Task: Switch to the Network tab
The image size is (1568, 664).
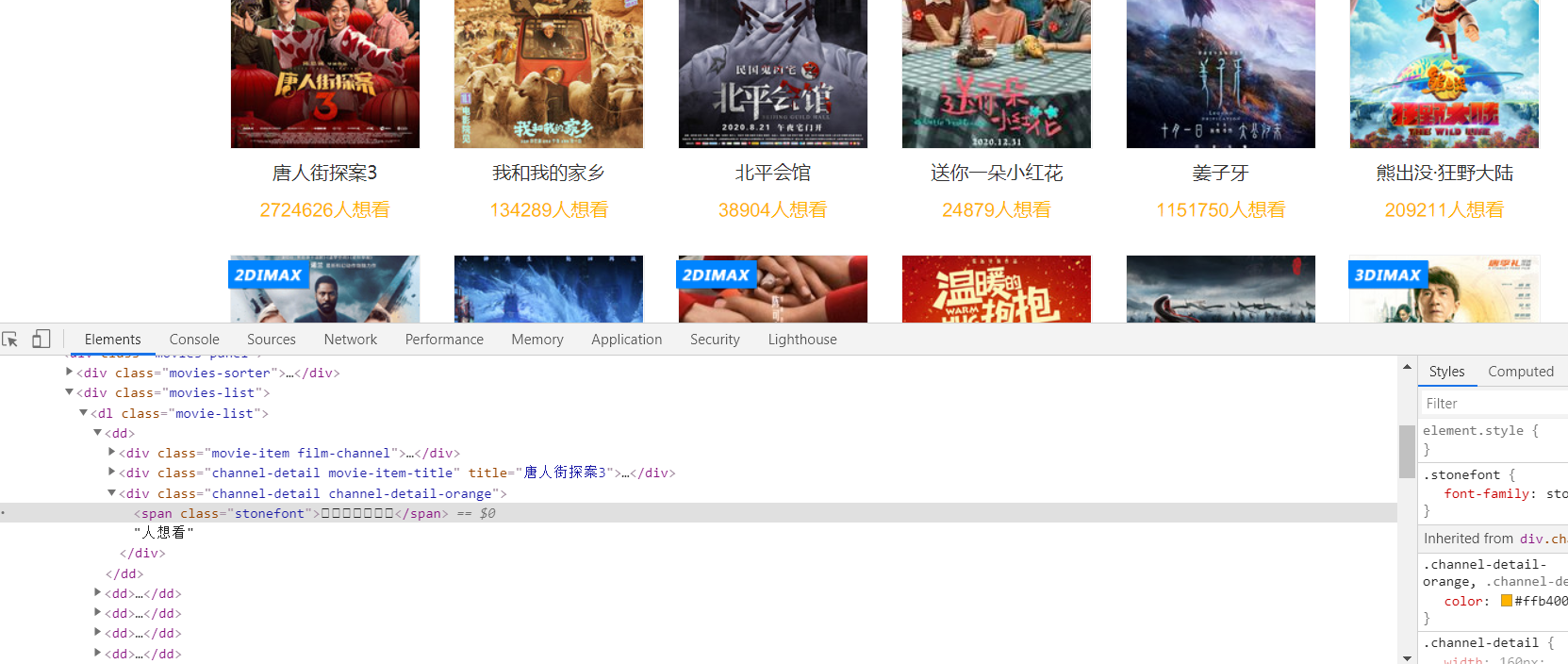Action: pos(350,340)
